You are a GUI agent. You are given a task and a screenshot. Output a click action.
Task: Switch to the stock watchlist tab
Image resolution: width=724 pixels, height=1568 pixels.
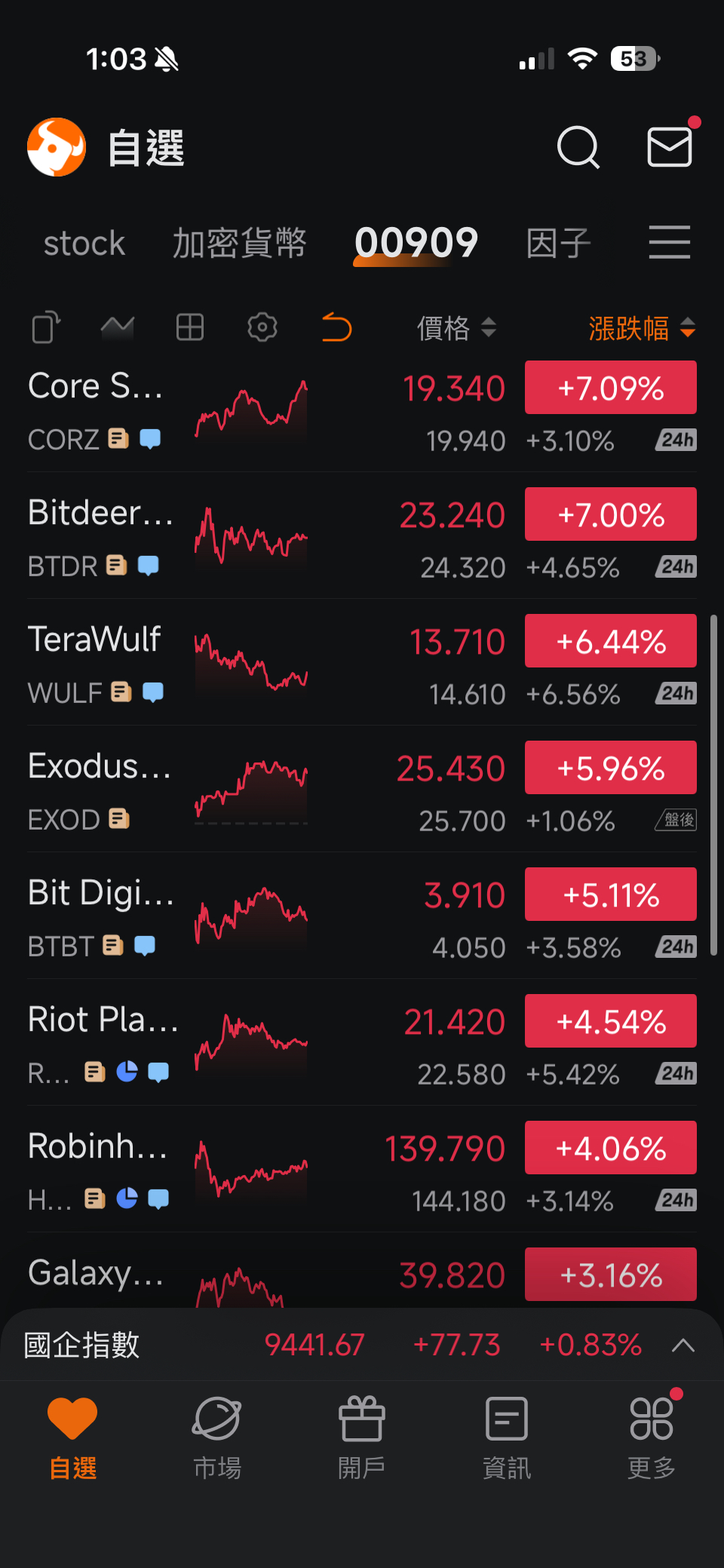pyautogui.click(x=84, y=244)
